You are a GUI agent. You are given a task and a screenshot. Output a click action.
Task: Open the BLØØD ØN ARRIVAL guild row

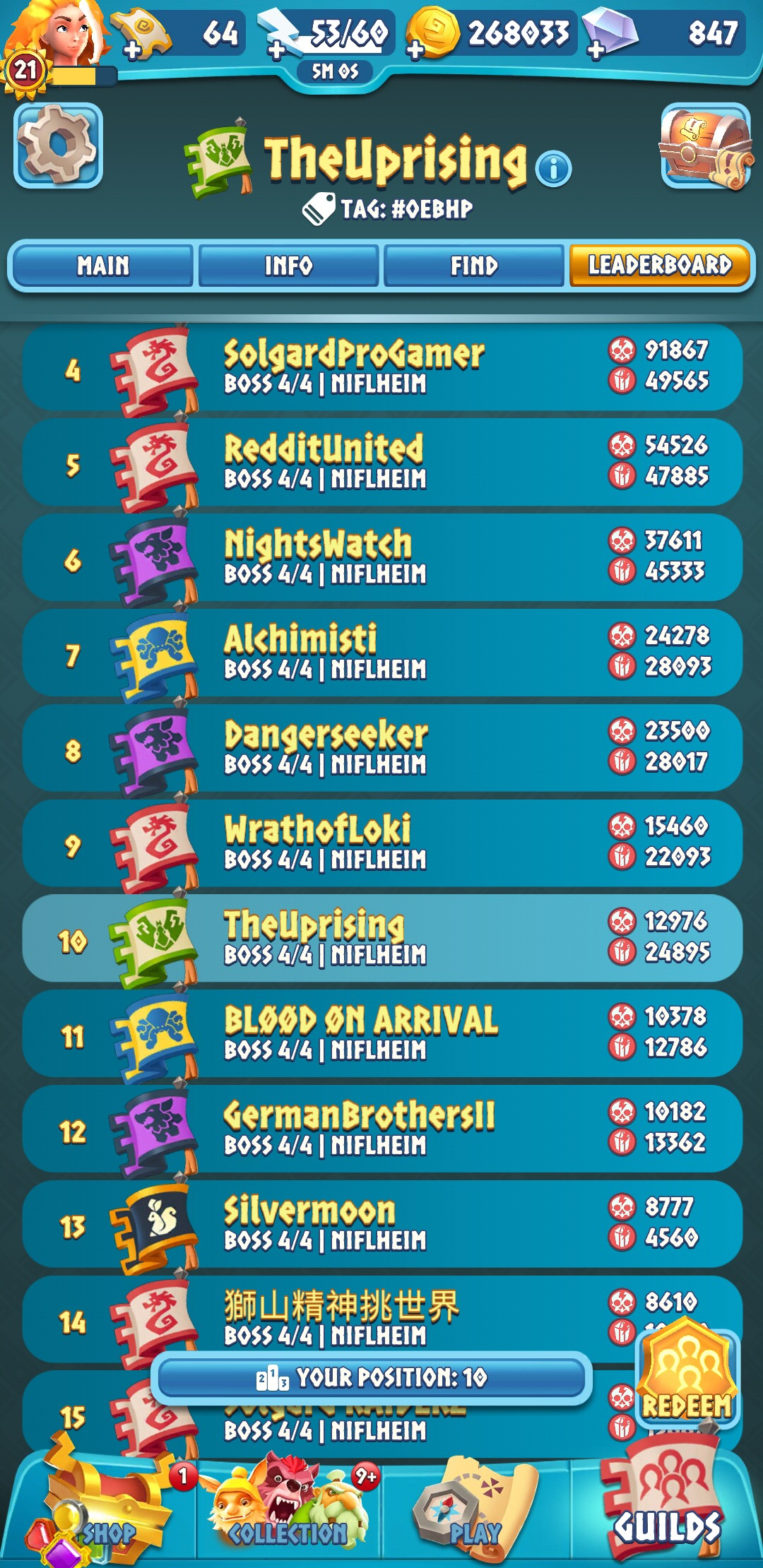pos(382,1034)
